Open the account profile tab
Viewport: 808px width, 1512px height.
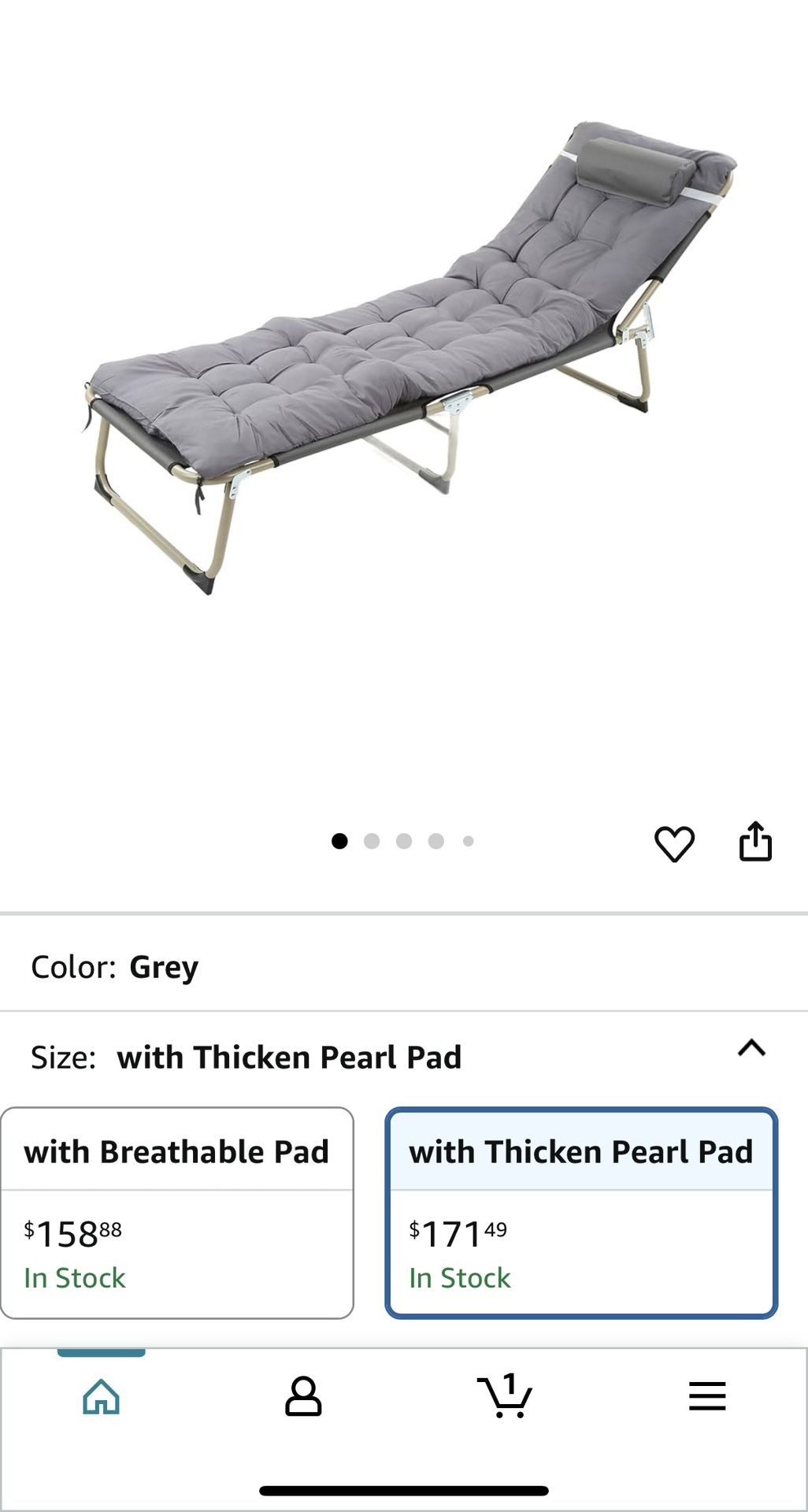pos(303,1397)
